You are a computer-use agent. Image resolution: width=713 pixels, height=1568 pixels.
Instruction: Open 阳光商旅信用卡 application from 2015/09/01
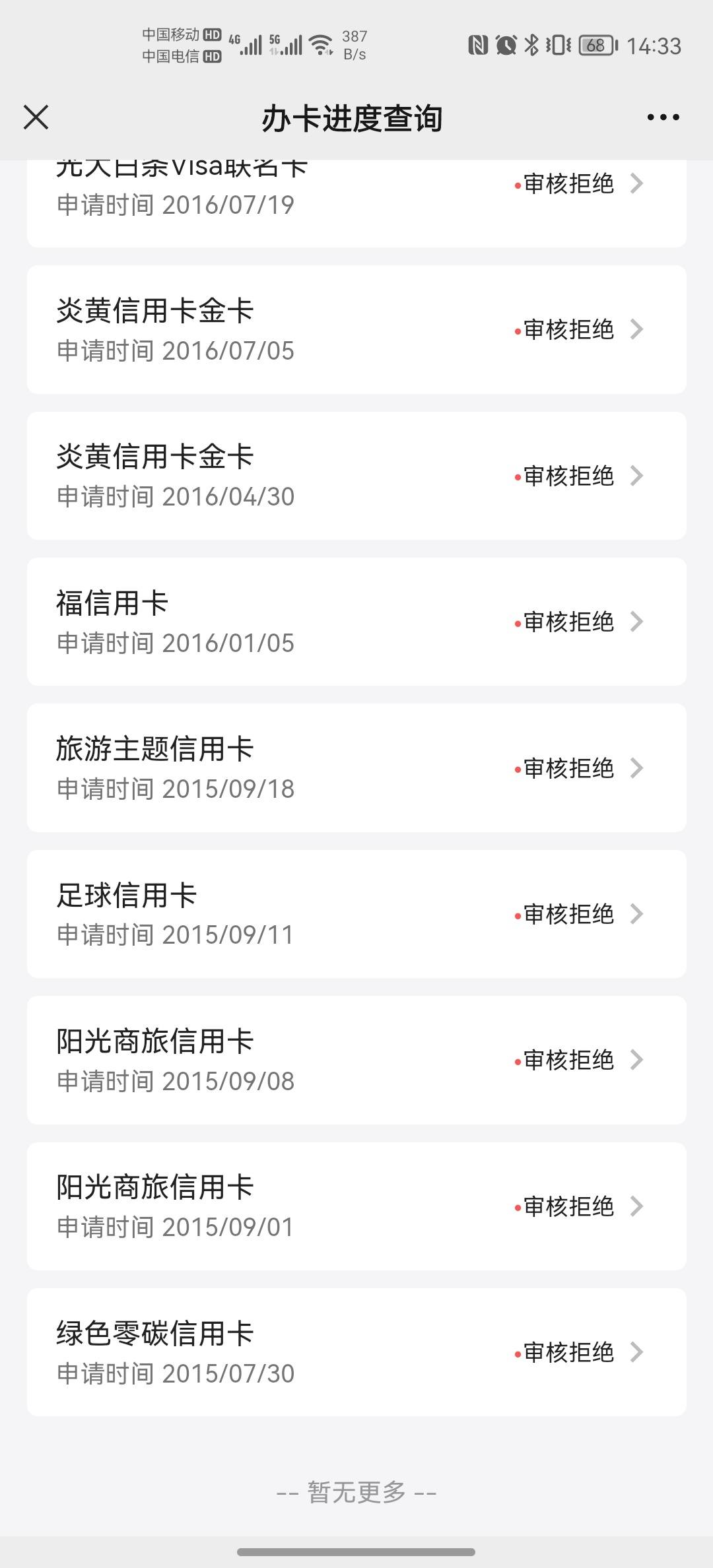356,1206
